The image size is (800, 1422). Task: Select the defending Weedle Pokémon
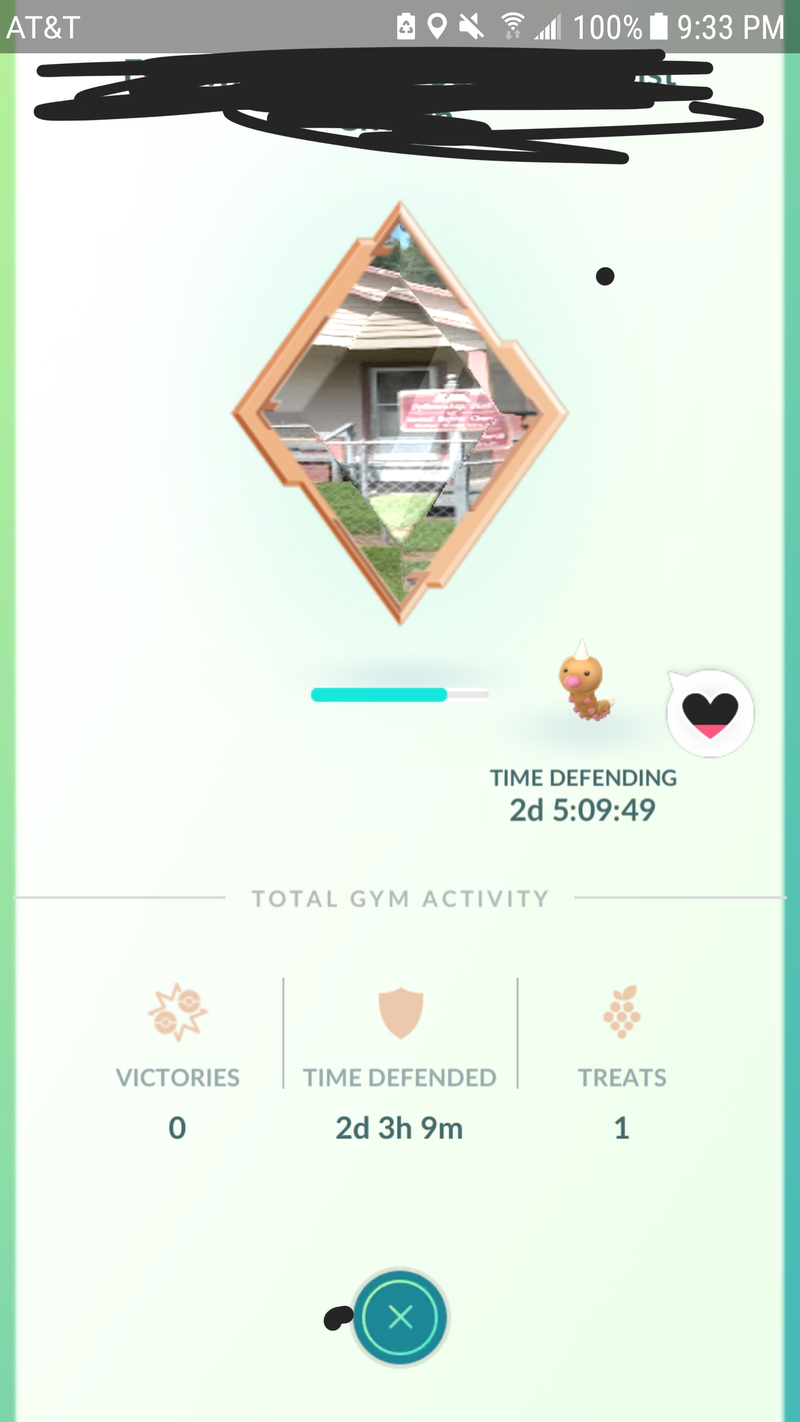(583, 682)
